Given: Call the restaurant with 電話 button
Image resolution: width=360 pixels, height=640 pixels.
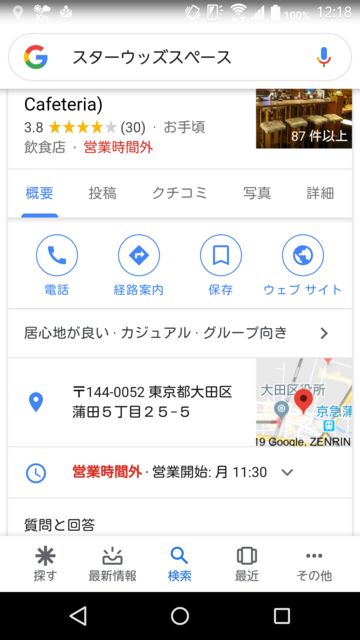Looking at the screenshot, I should (57, 265).
